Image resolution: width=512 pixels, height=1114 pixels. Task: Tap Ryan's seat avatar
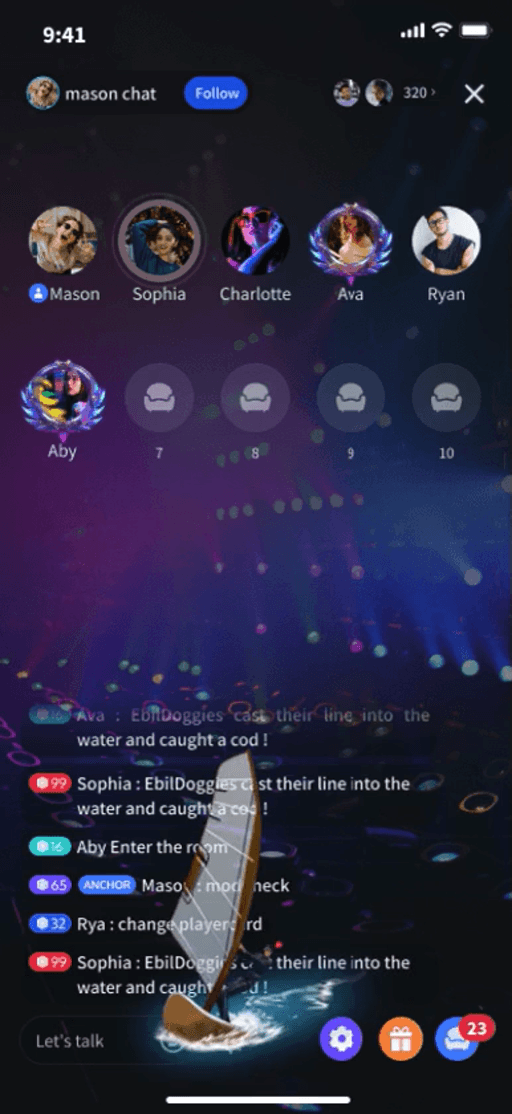point(446,240)
